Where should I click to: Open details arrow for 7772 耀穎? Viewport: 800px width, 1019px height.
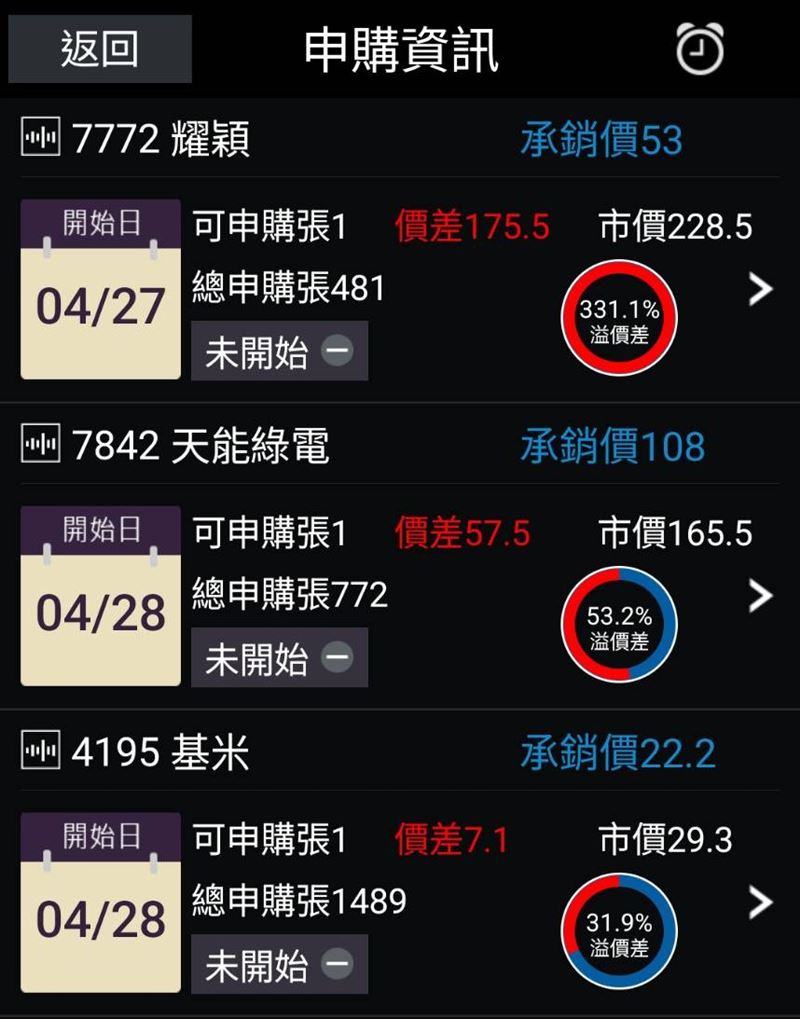point(761,289)
